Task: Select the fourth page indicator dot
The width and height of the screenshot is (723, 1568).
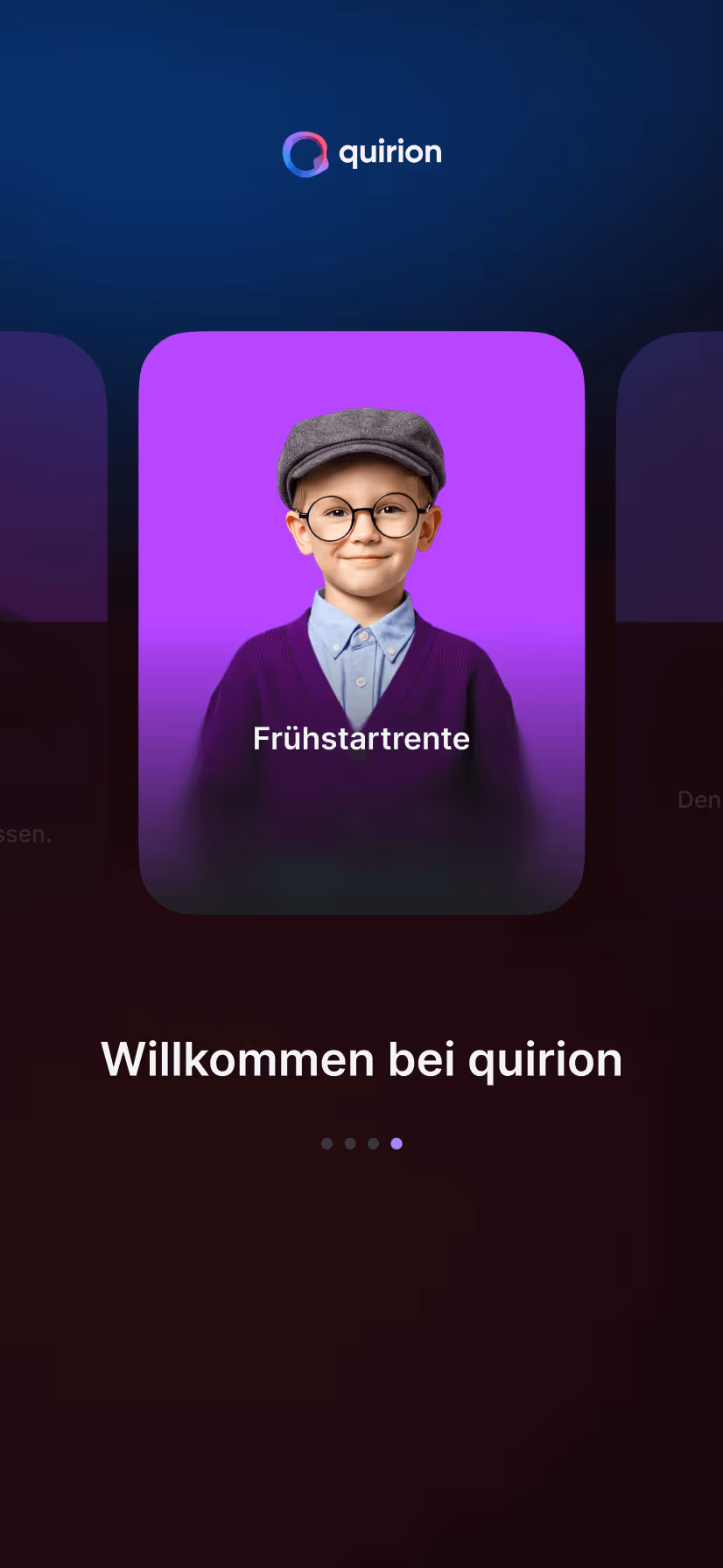Action: point(397,1143)
